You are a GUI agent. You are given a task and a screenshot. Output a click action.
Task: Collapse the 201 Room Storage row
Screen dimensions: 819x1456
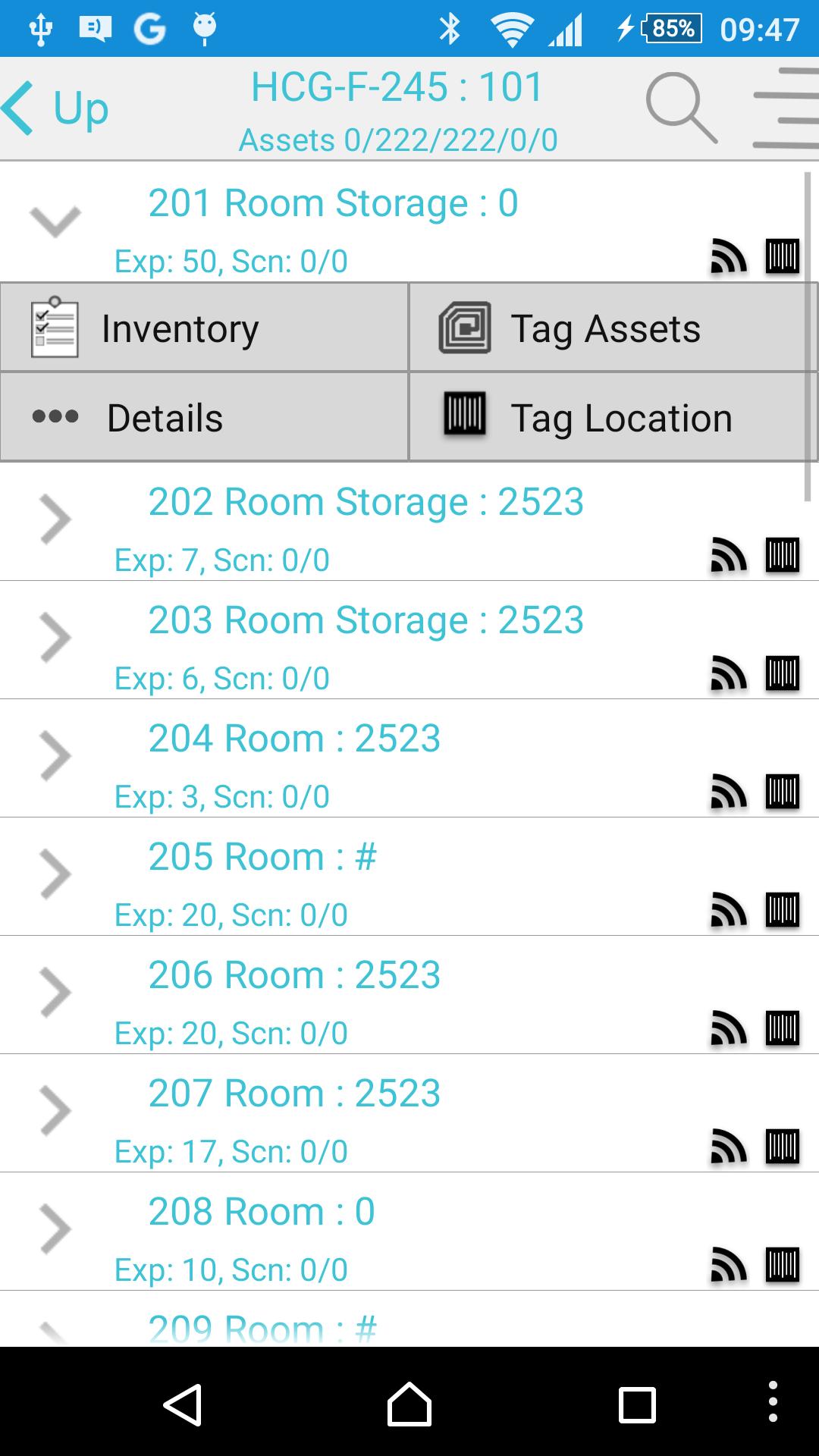(55, 221)
